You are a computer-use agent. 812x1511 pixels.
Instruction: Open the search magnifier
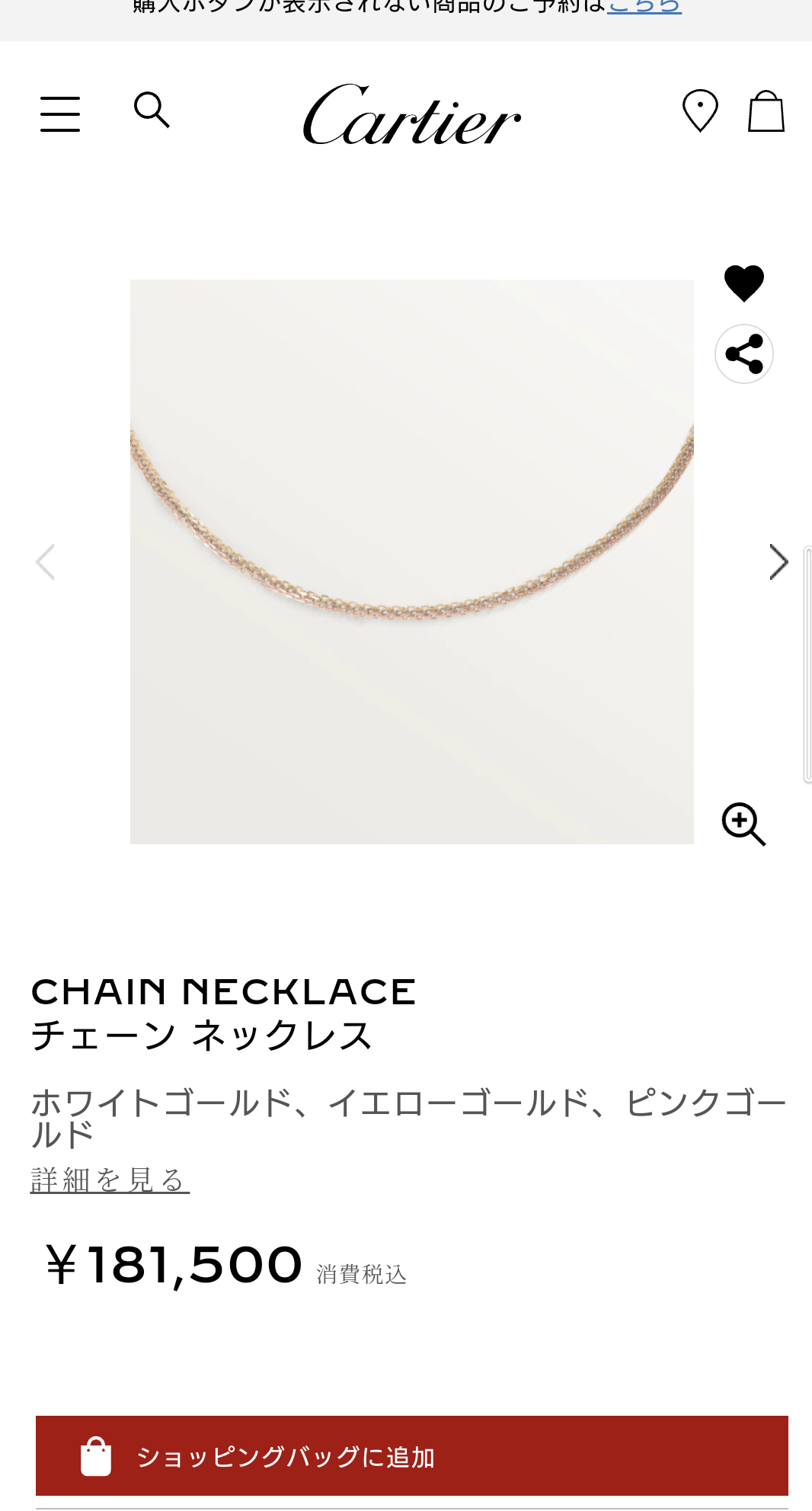152,110
